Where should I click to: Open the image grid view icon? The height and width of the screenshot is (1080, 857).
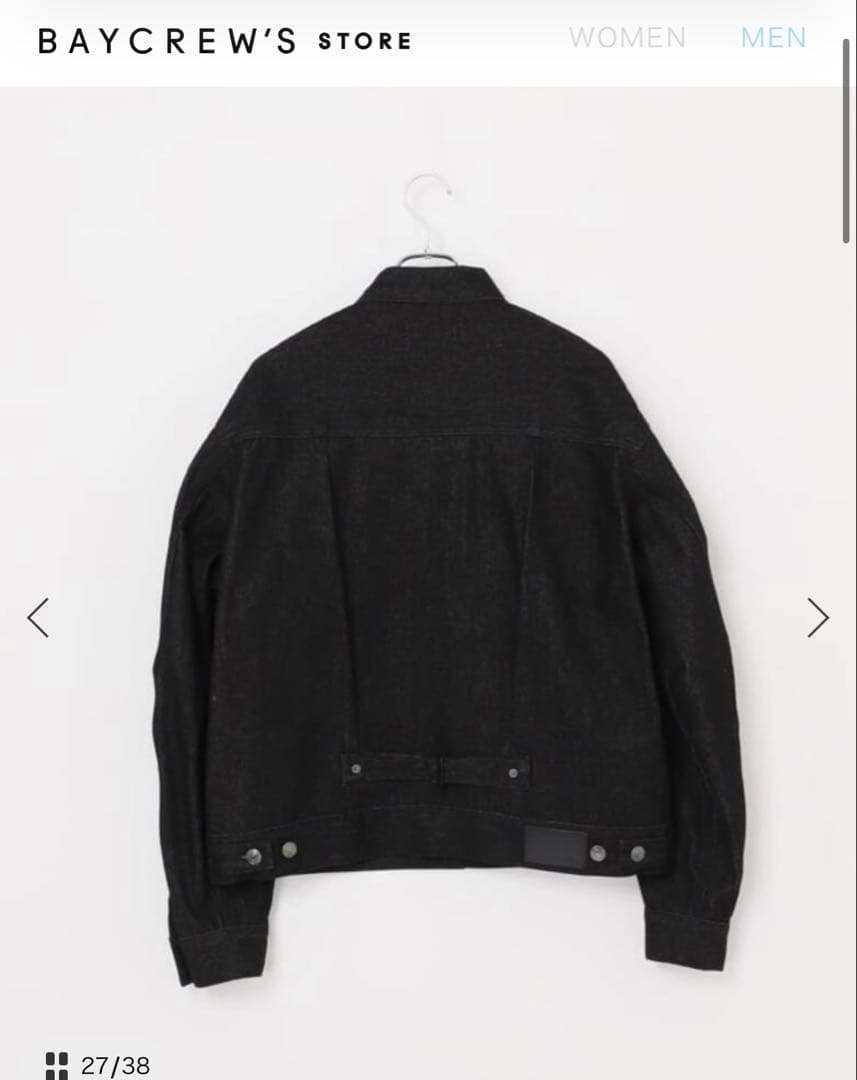tap(57, 1065)
